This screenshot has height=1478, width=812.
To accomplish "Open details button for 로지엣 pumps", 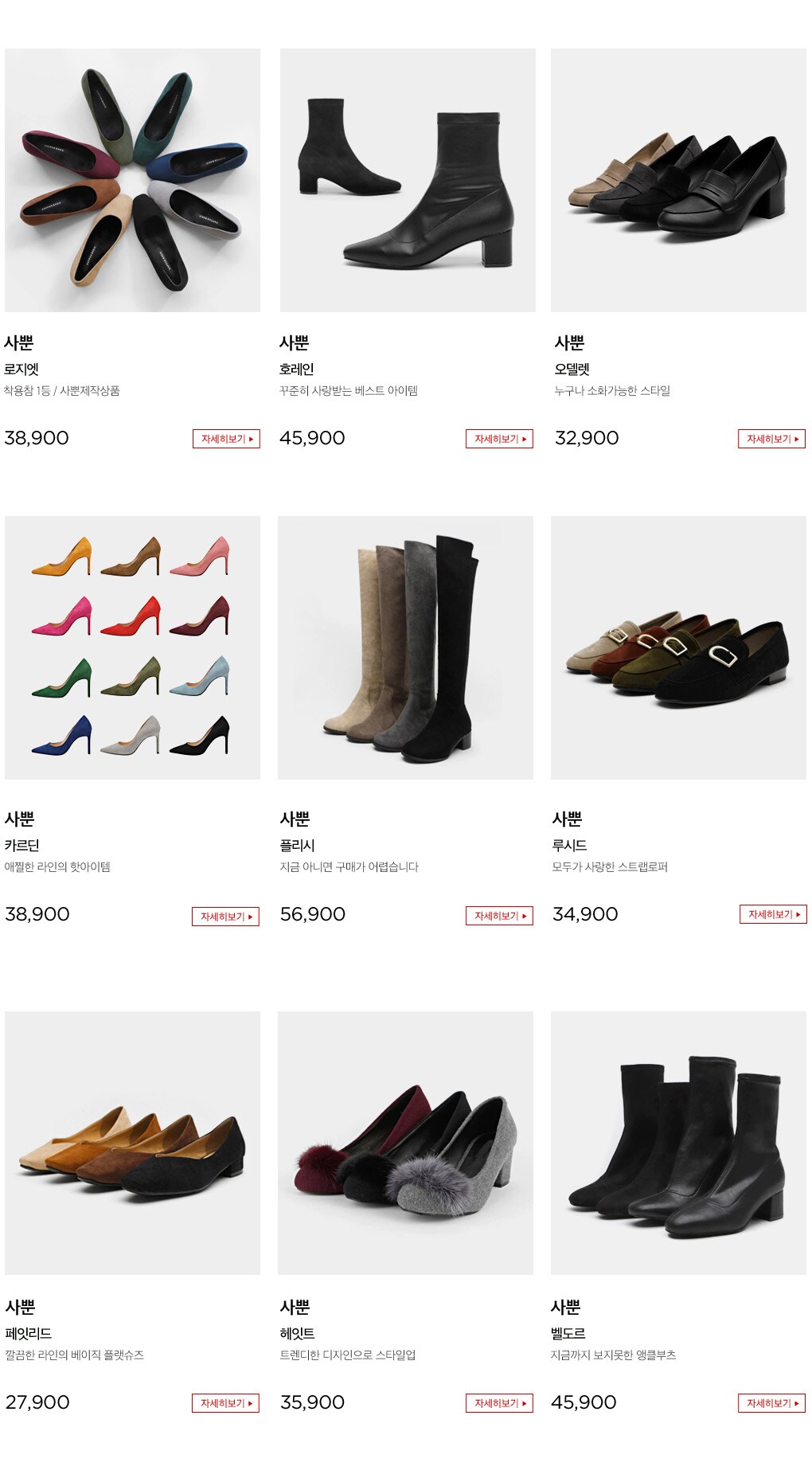I will 226,439.
